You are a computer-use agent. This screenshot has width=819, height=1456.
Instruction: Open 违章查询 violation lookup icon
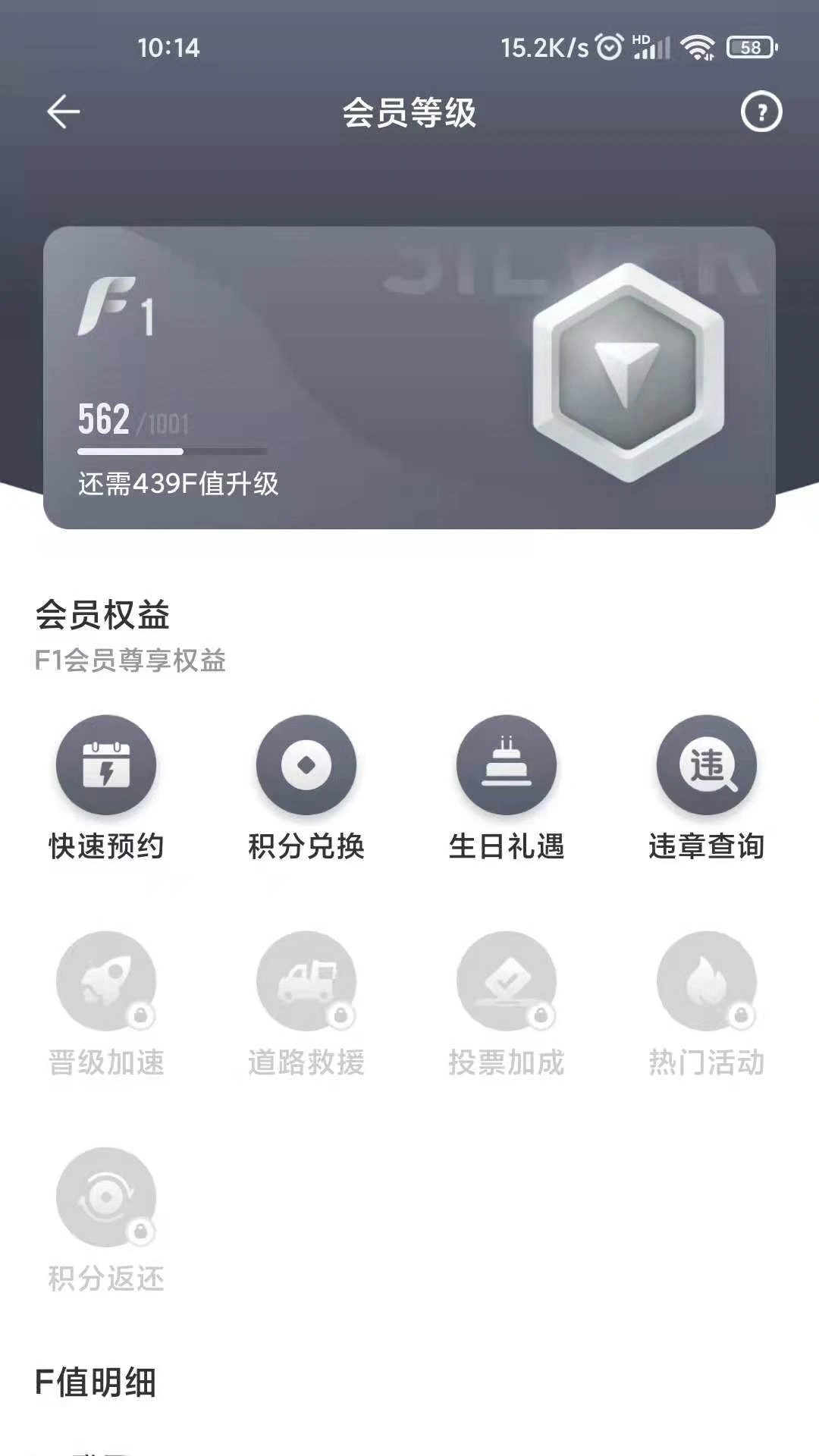click(x=707, y=766)
